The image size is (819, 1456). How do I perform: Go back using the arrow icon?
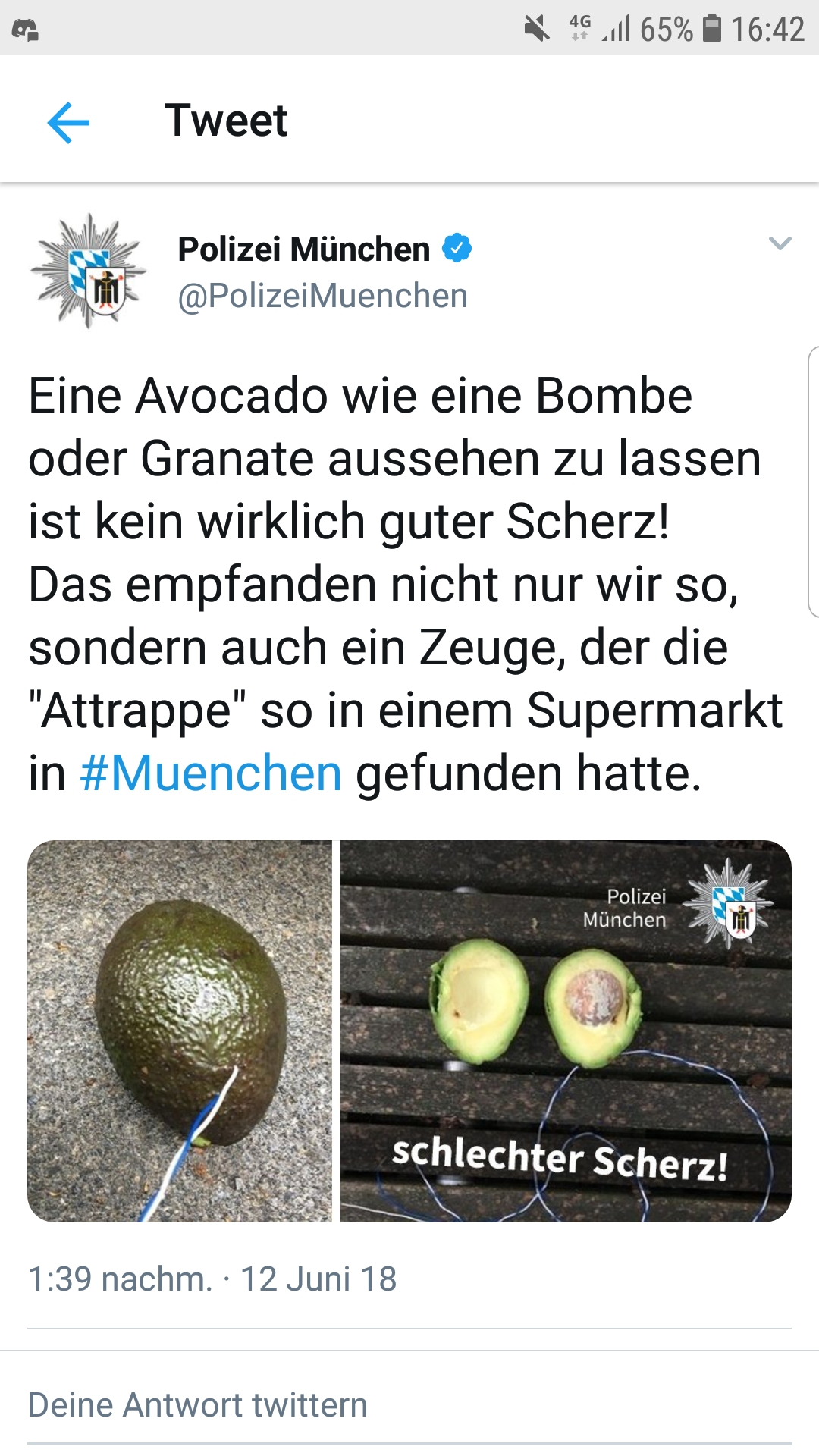click(68, 122)
